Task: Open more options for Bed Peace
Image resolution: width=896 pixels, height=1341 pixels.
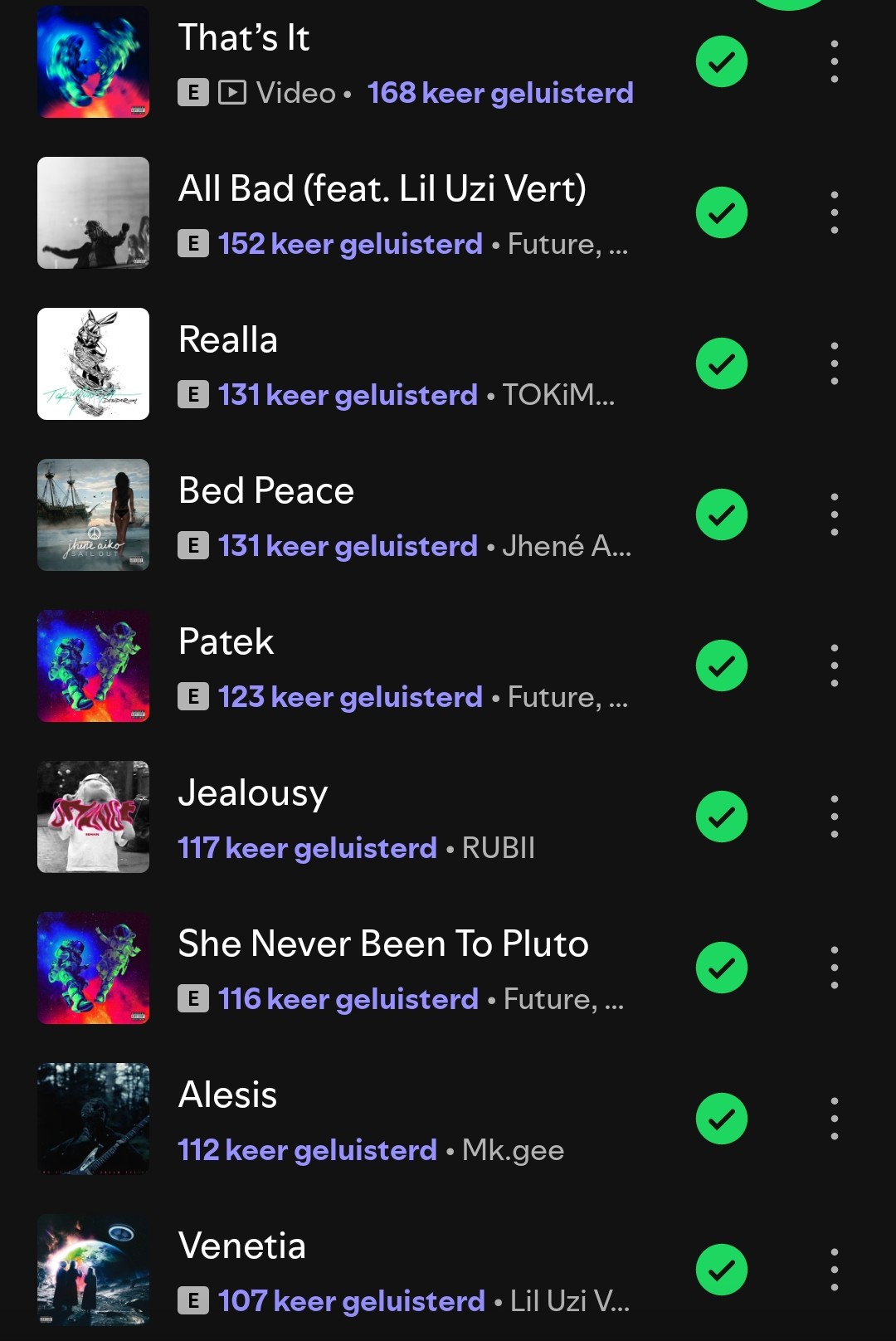Action: coord(834,515)
